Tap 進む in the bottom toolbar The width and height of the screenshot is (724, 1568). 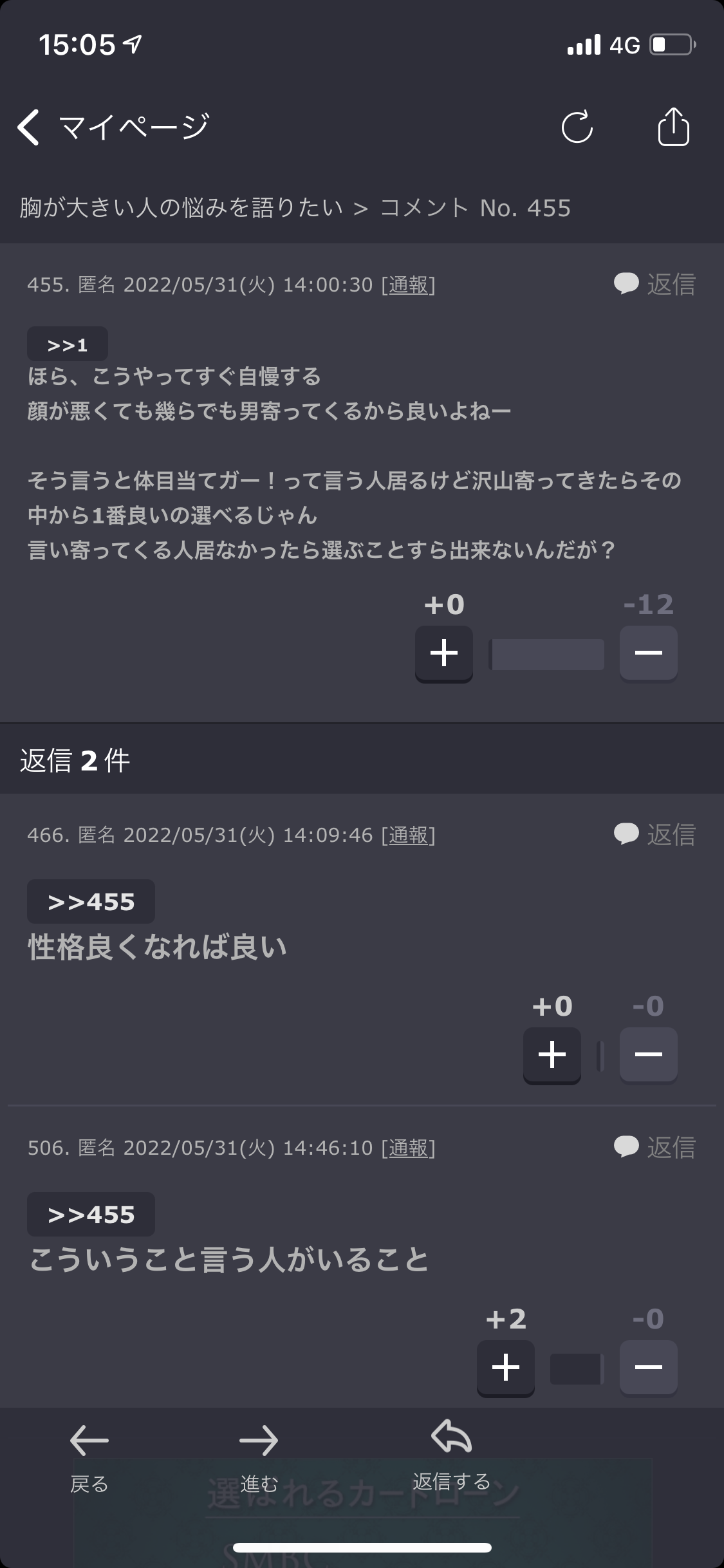pos(259,1459)
